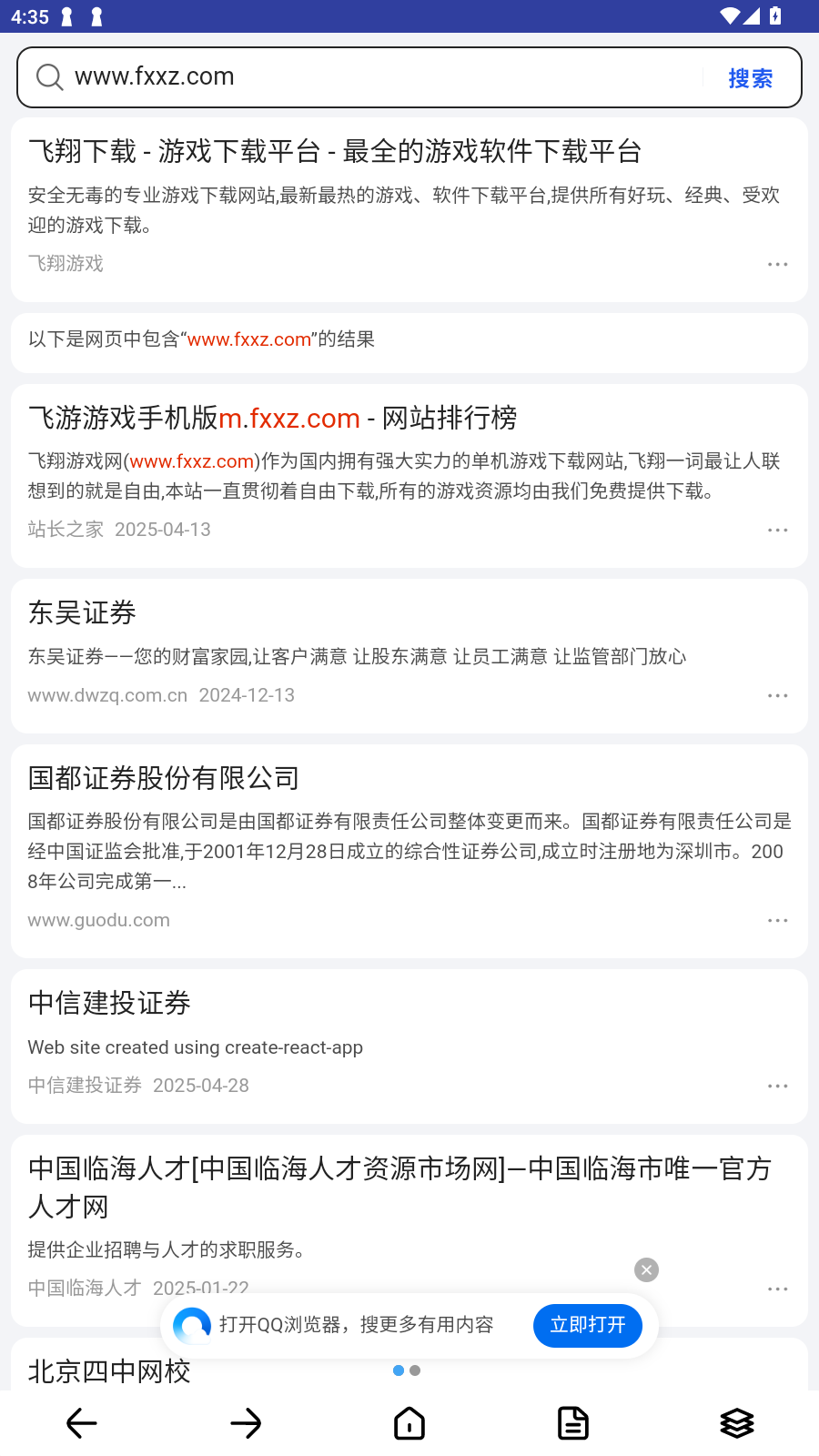Image resolution: width=819 pixels, height=1456 pixels.
Task: Dismiss the QQ浏览器 promotion banner
Action: point(646,1269)
